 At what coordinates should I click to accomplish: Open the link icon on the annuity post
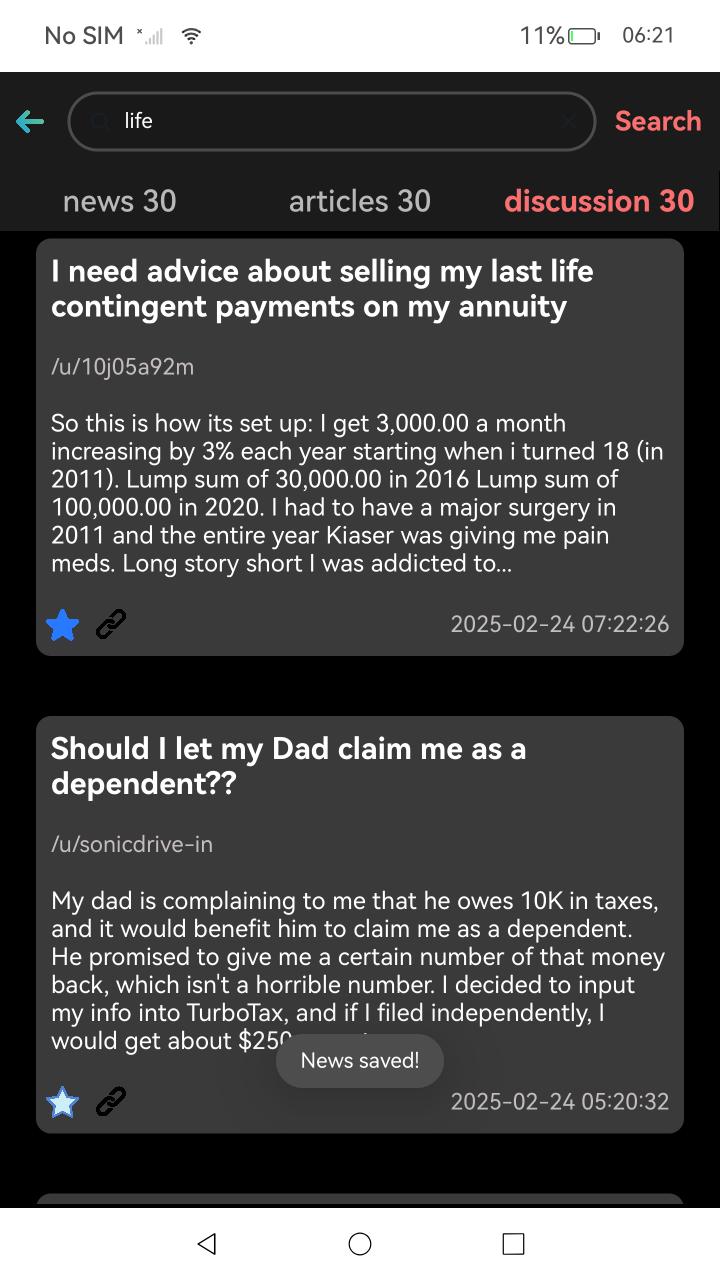pyautogui.click(x=111, y=625)
